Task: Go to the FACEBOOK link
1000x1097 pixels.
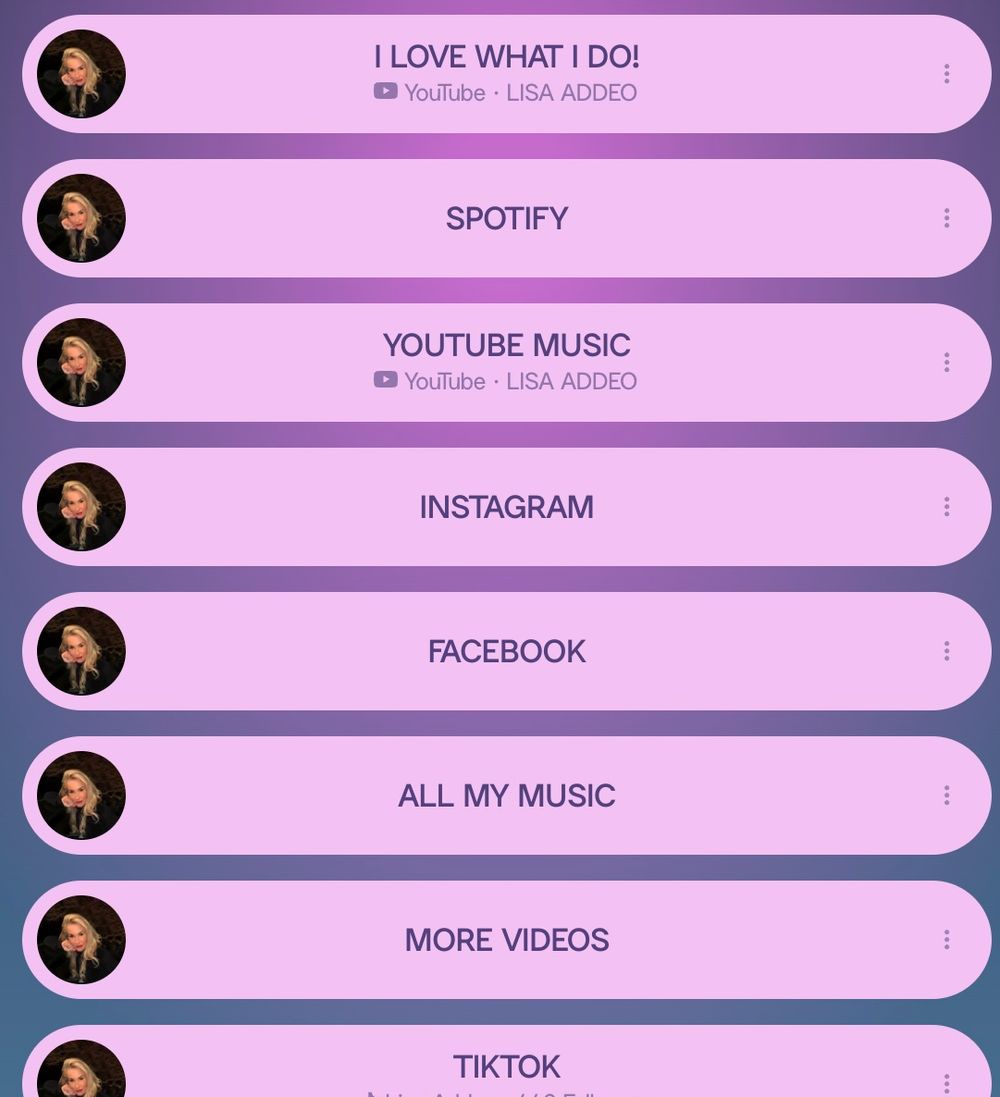Action: coord(507,651)
